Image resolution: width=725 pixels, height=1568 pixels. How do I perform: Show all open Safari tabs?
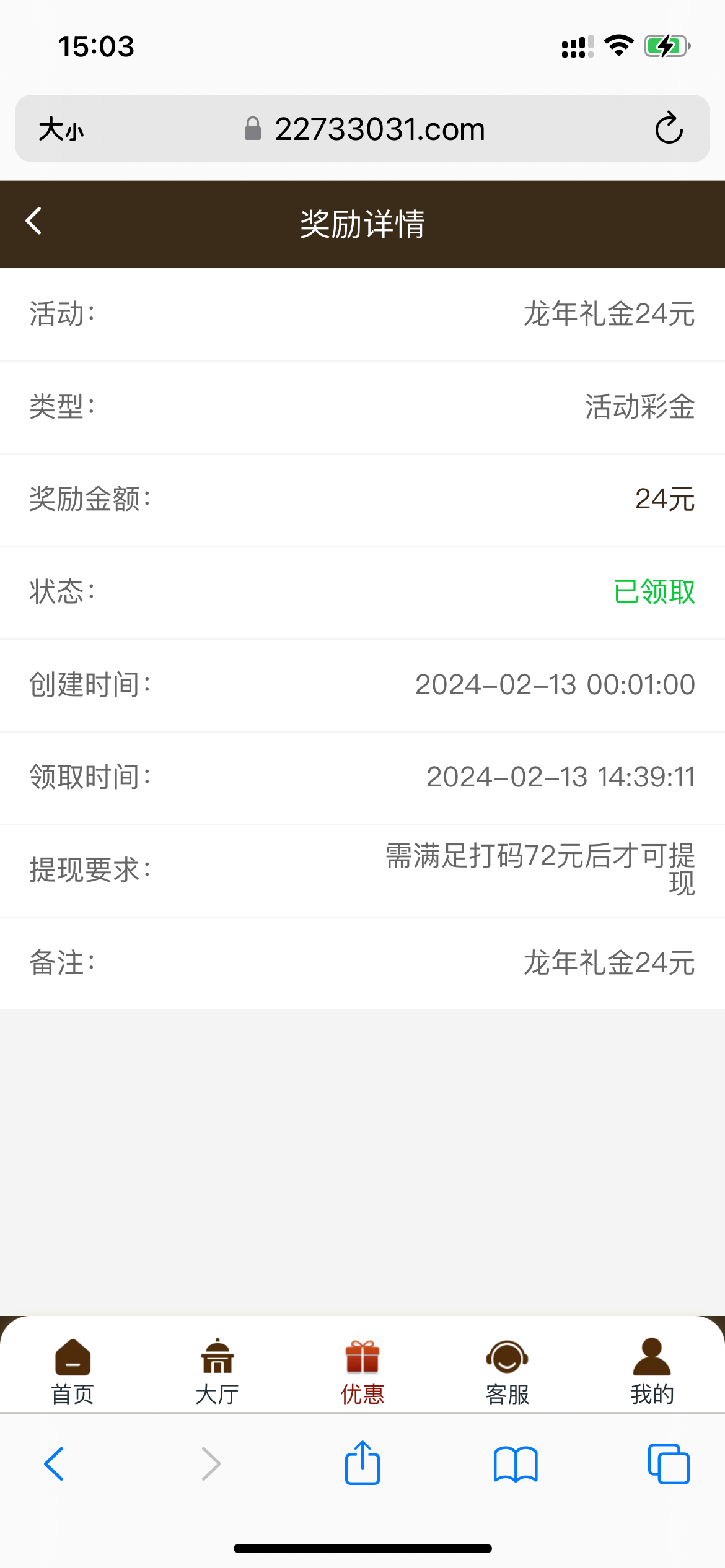[x=669, y=1464]
